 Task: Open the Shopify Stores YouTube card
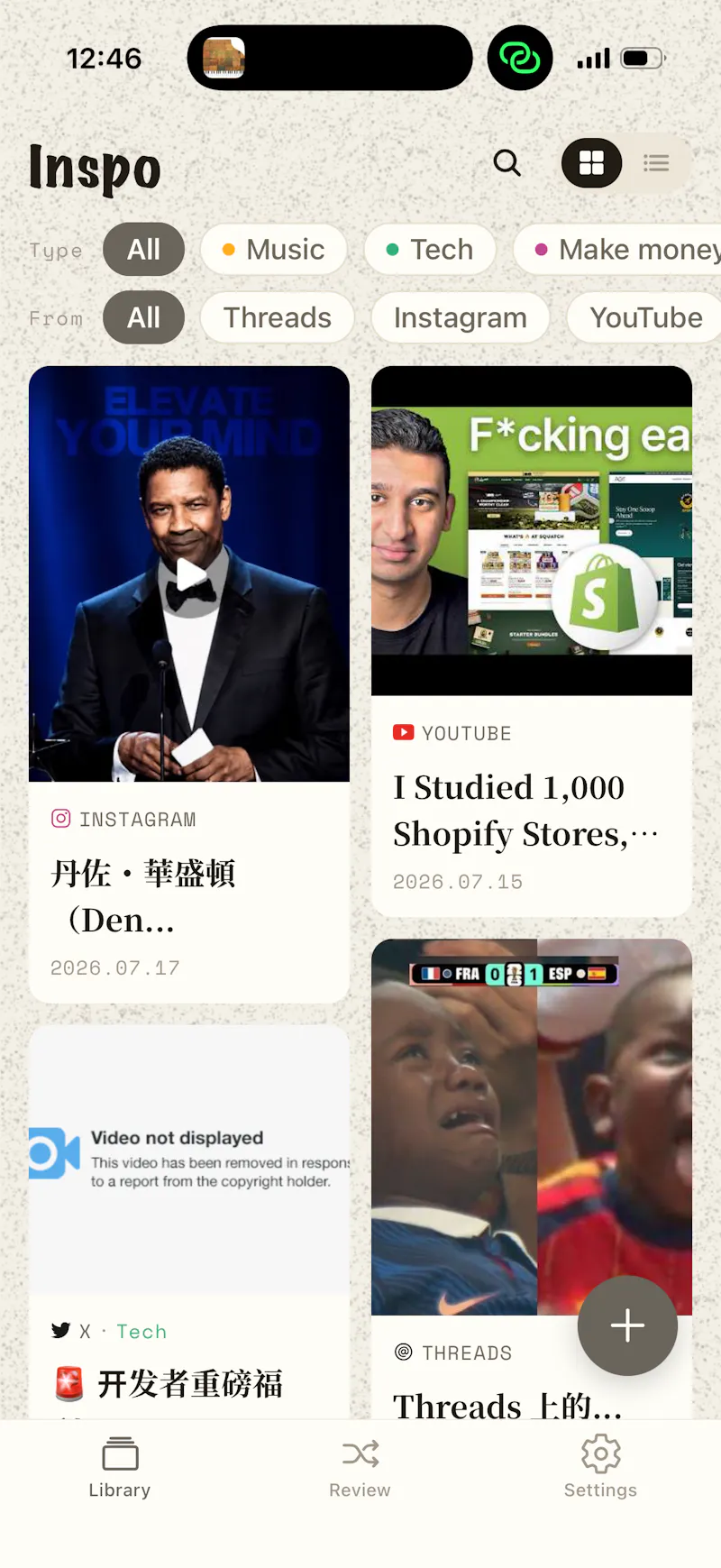[x=532, y=642]
